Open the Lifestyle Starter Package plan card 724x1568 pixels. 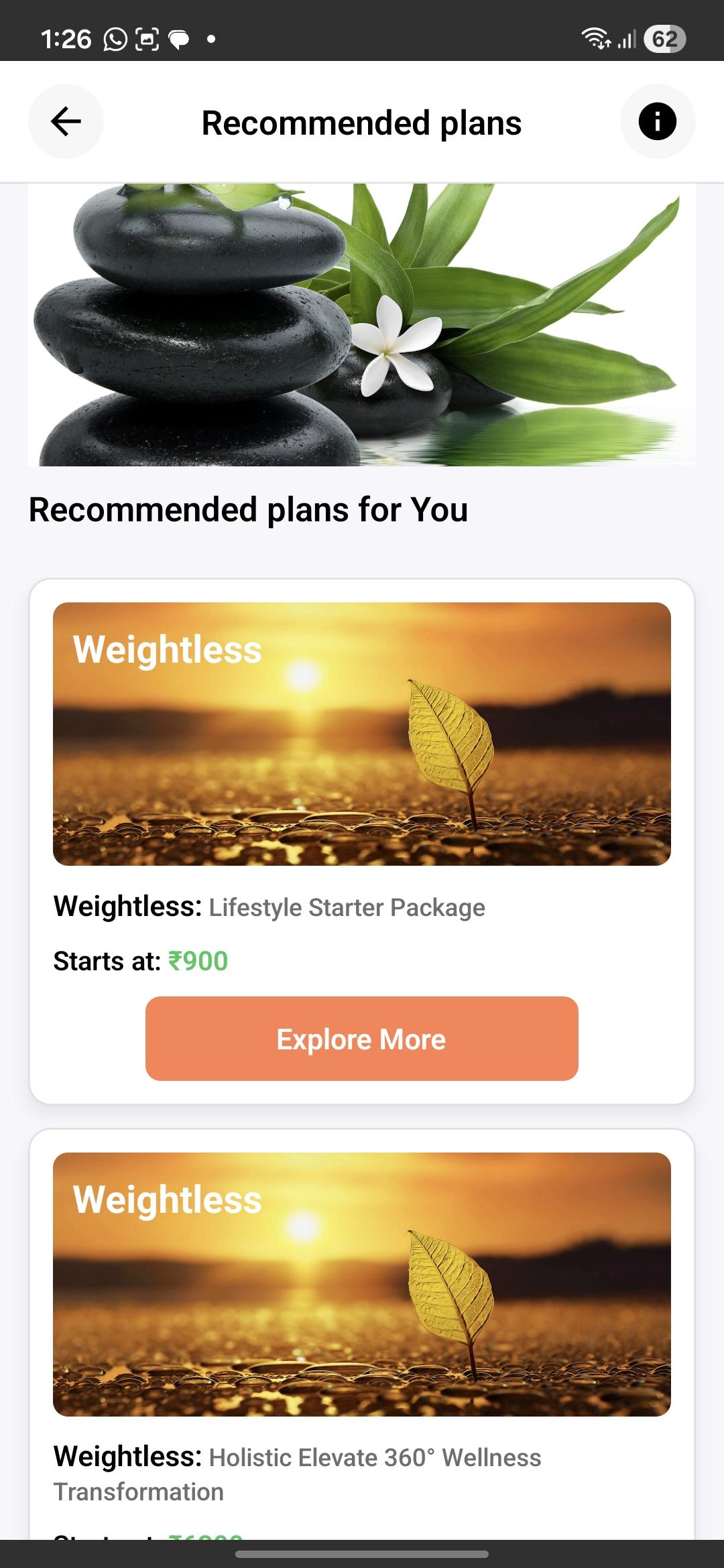(361, 734)
